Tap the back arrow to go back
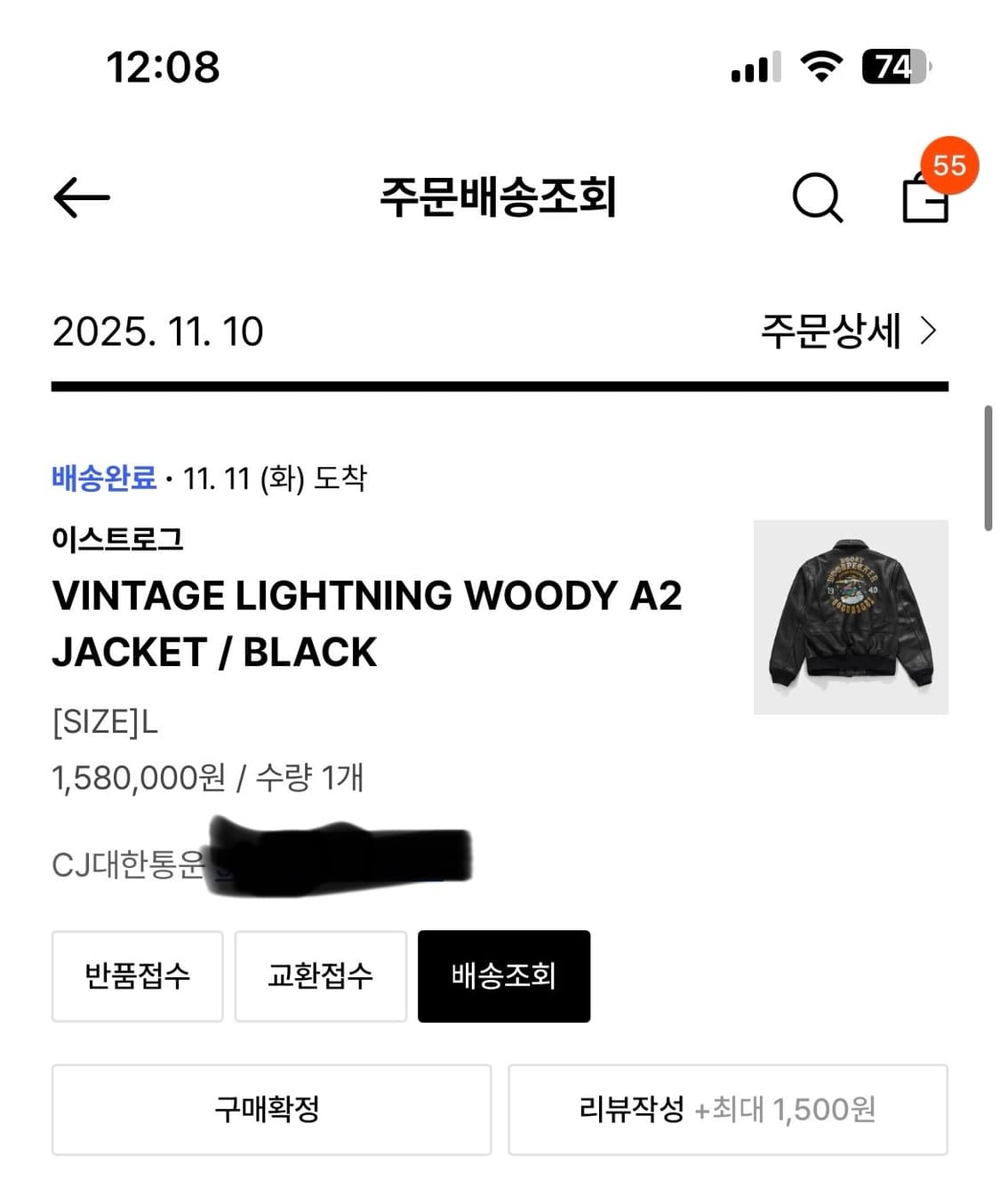The height and width of the screenshot is (1204, 1000). pos(81,198)
